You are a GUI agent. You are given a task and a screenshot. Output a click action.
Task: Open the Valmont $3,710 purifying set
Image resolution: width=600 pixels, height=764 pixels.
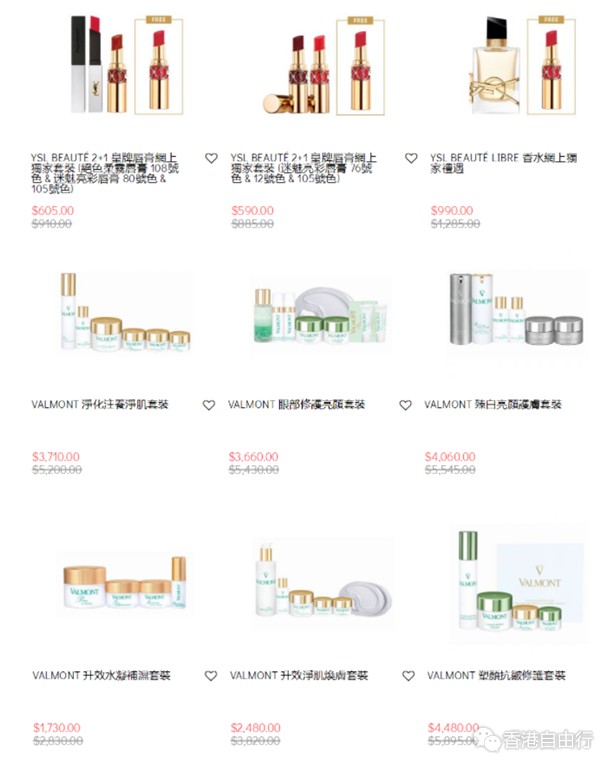100,404
